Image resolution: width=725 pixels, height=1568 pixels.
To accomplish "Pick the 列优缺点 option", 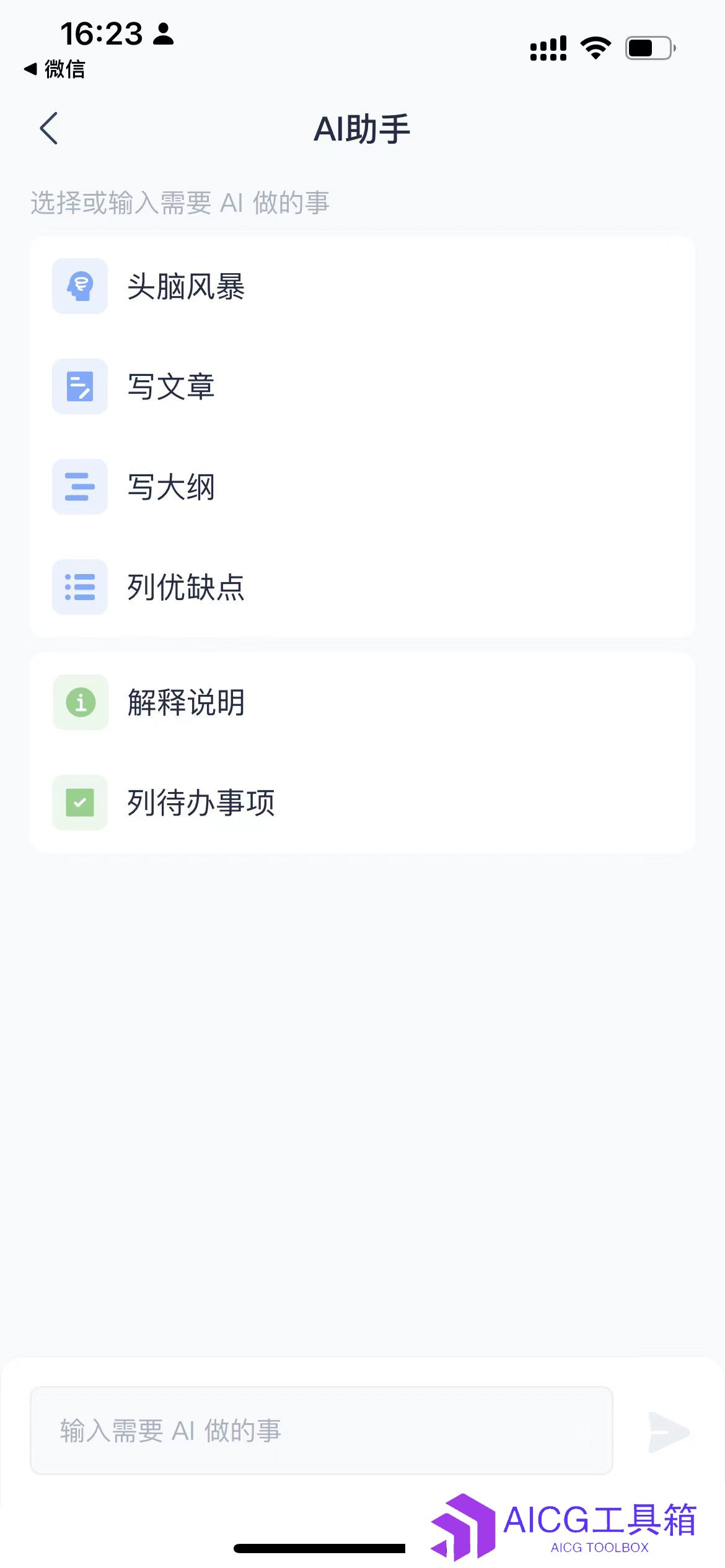I will (362, 587).
